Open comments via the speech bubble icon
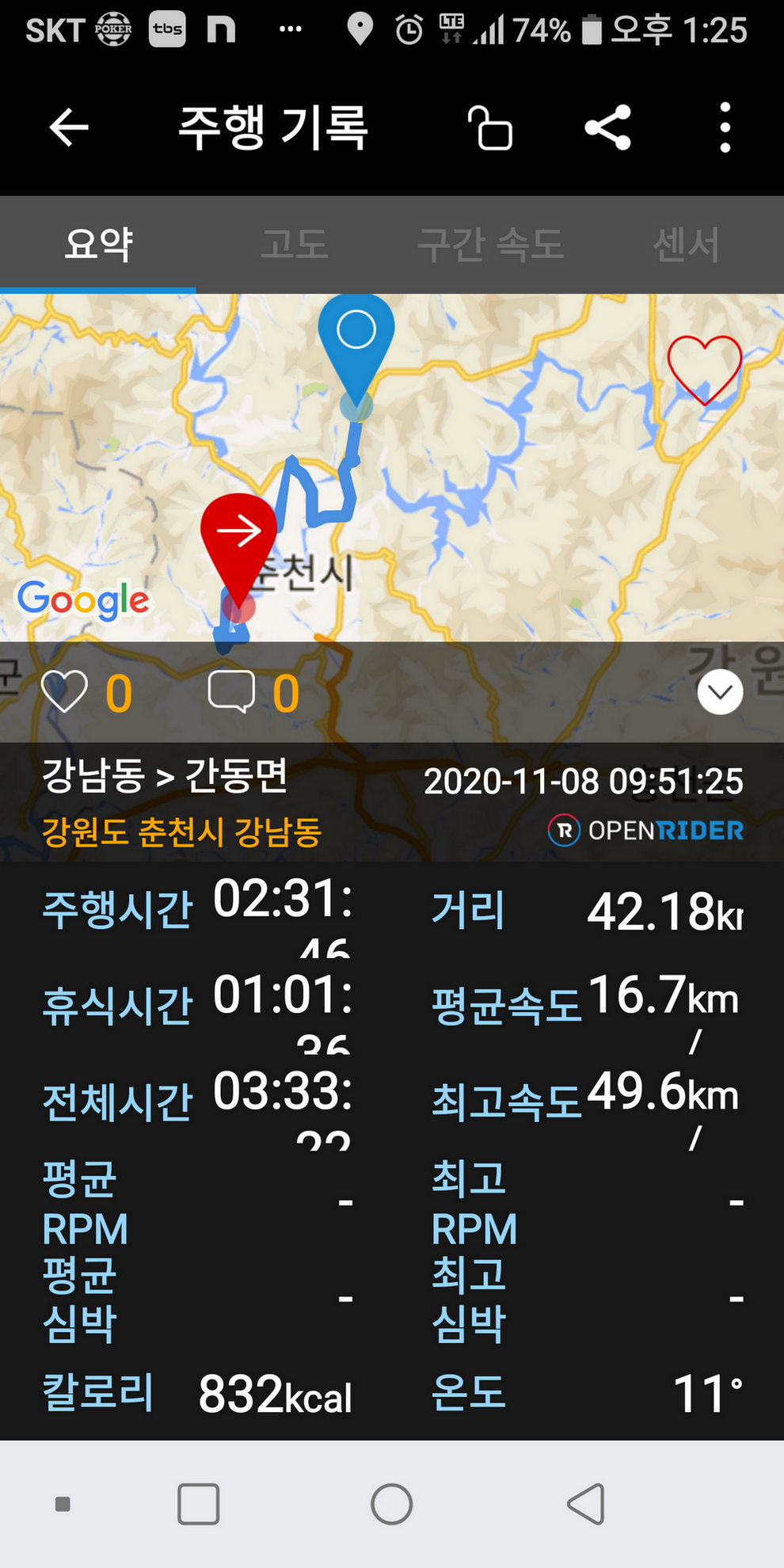The height and width of the screenshot is (1568, 784). pyautogui.click(x=231, y=692)
